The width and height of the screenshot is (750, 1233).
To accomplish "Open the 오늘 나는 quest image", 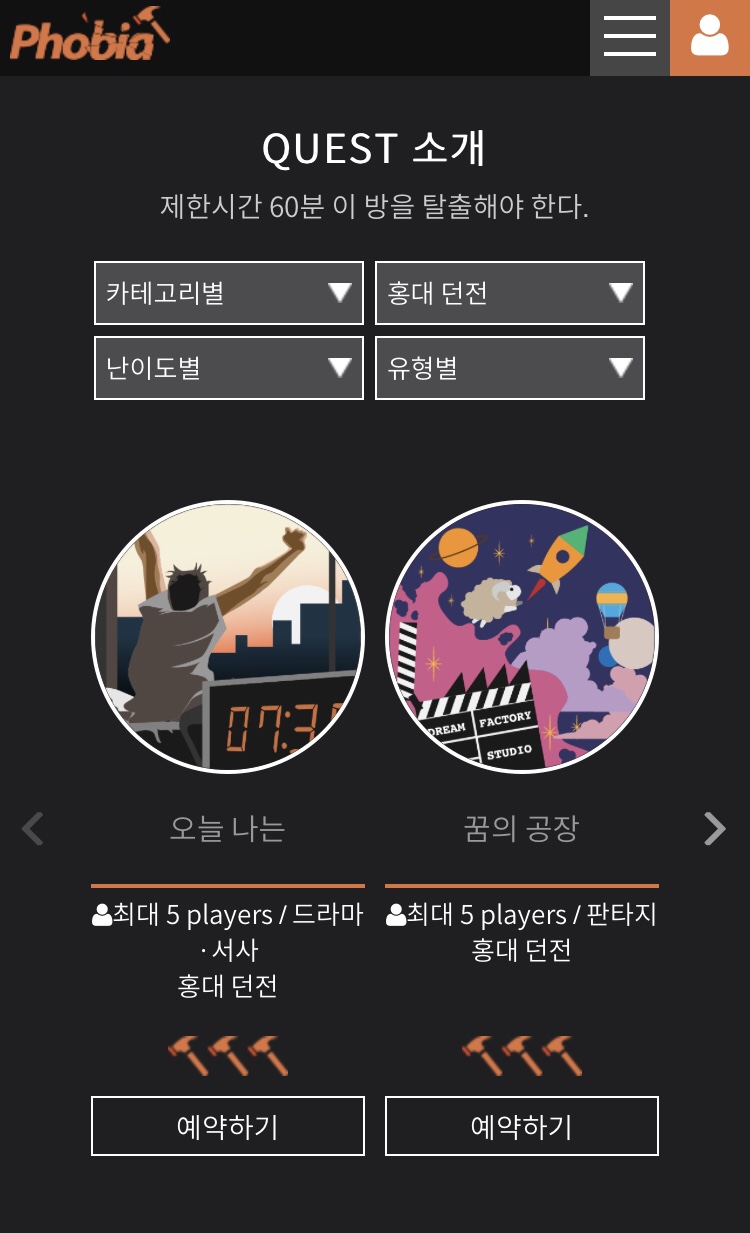I will click(x=228, y=637).
